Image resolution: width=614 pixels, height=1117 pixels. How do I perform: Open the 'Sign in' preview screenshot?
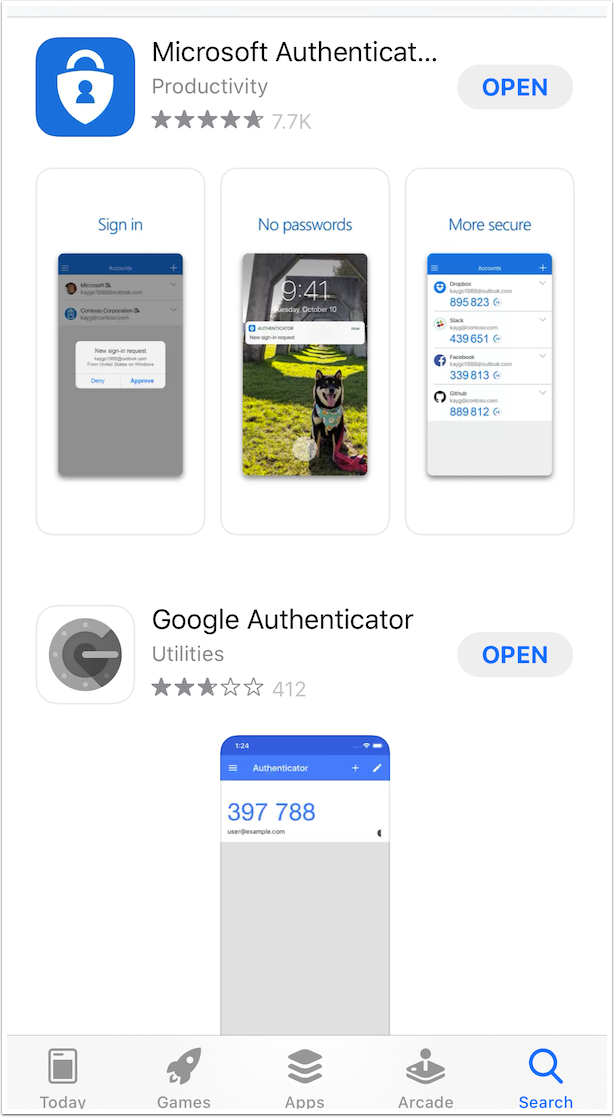120,351
